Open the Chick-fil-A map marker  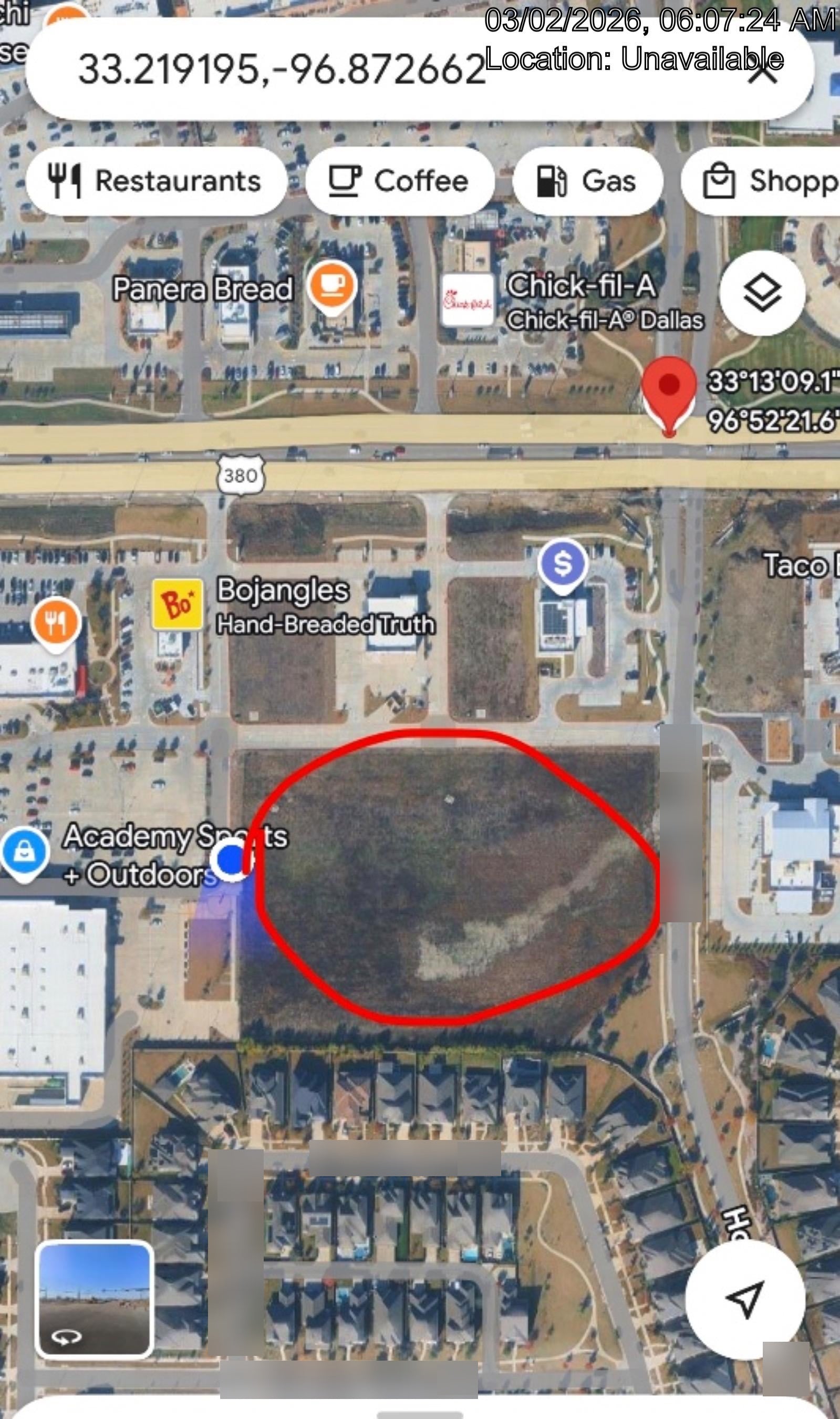[x=468, y=300]
